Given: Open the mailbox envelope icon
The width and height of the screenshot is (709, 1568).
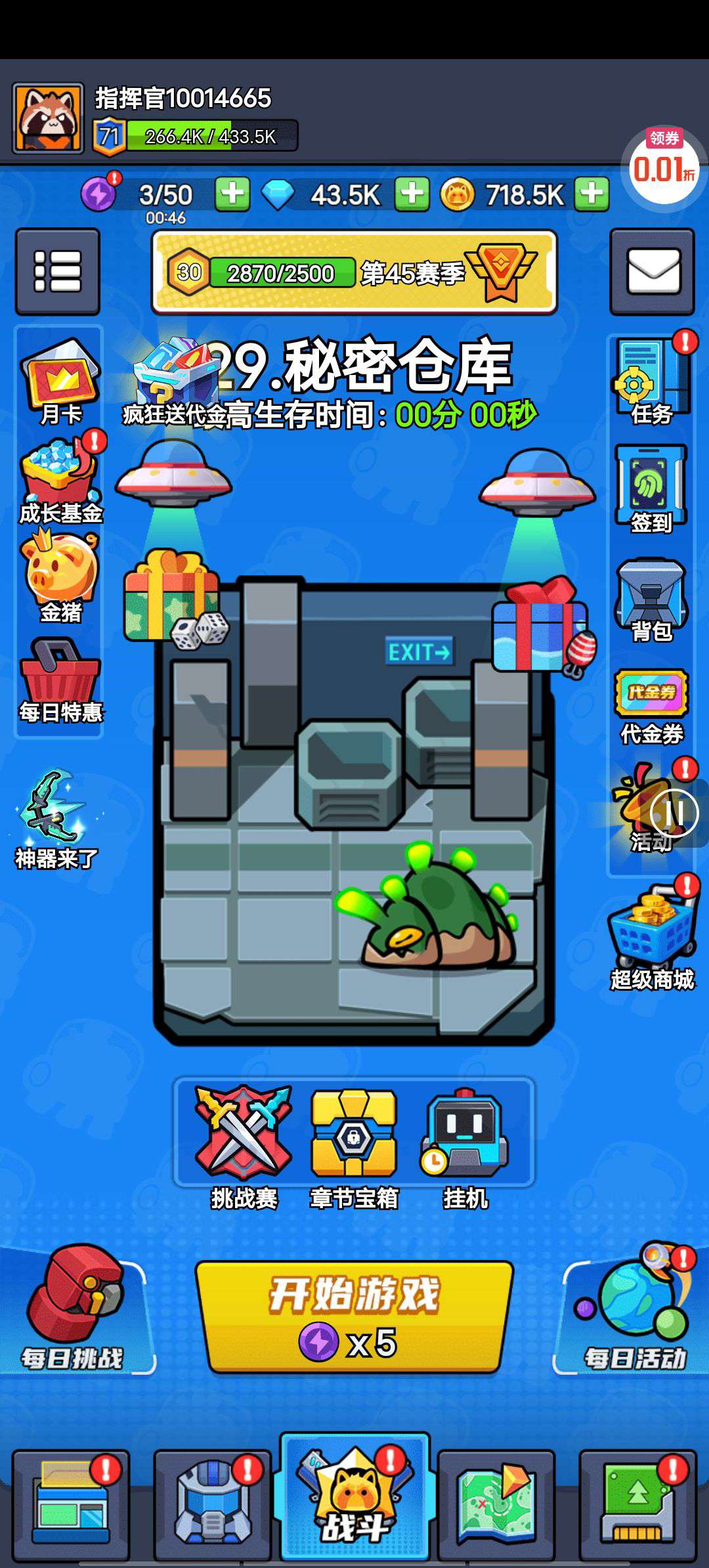Looking at the screenshot, I should coord(652,271).
